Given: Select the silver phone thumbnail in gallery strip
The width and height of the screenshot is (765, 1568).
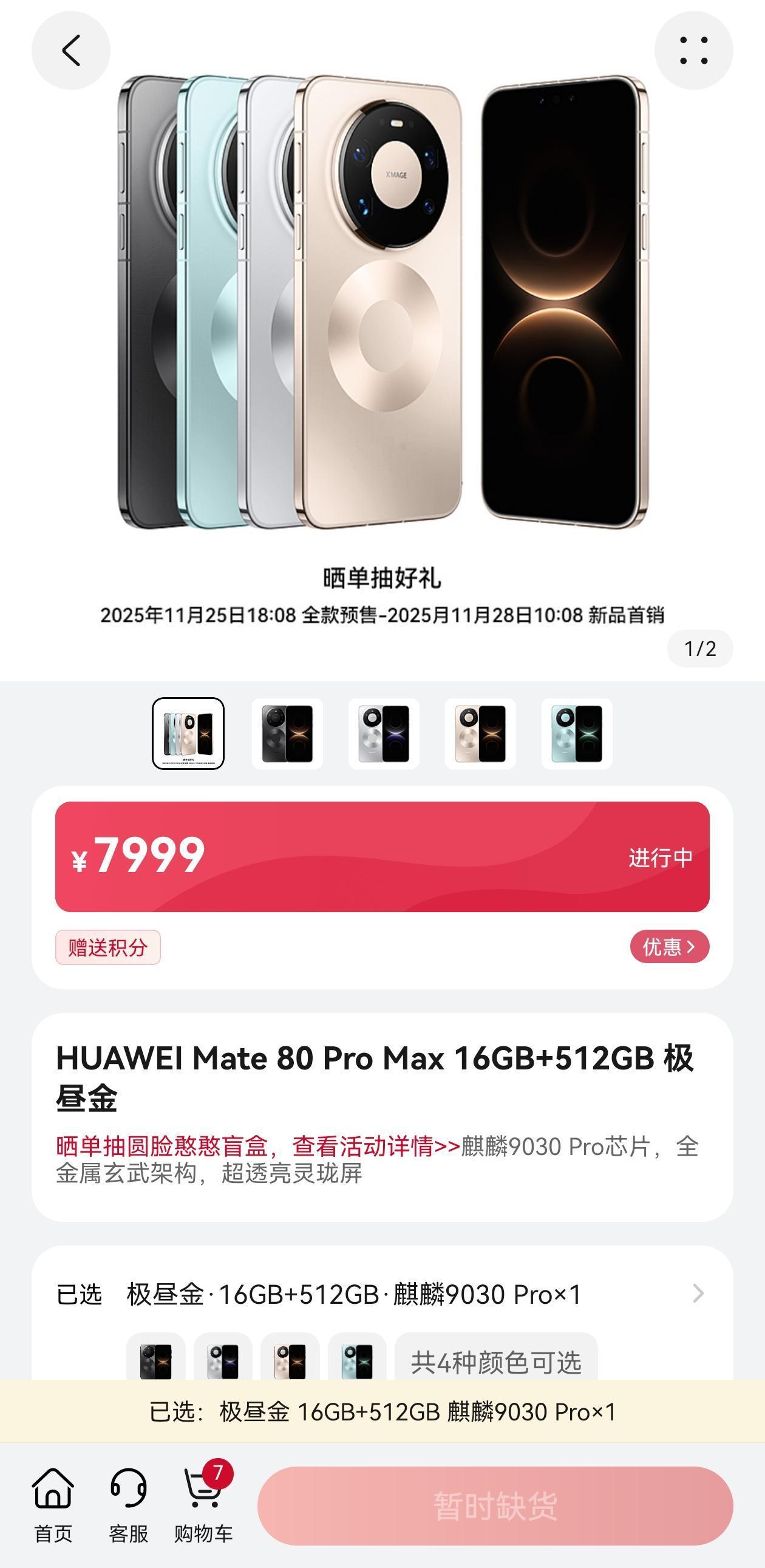Looking at the screenshot, I should coord(384,734).
